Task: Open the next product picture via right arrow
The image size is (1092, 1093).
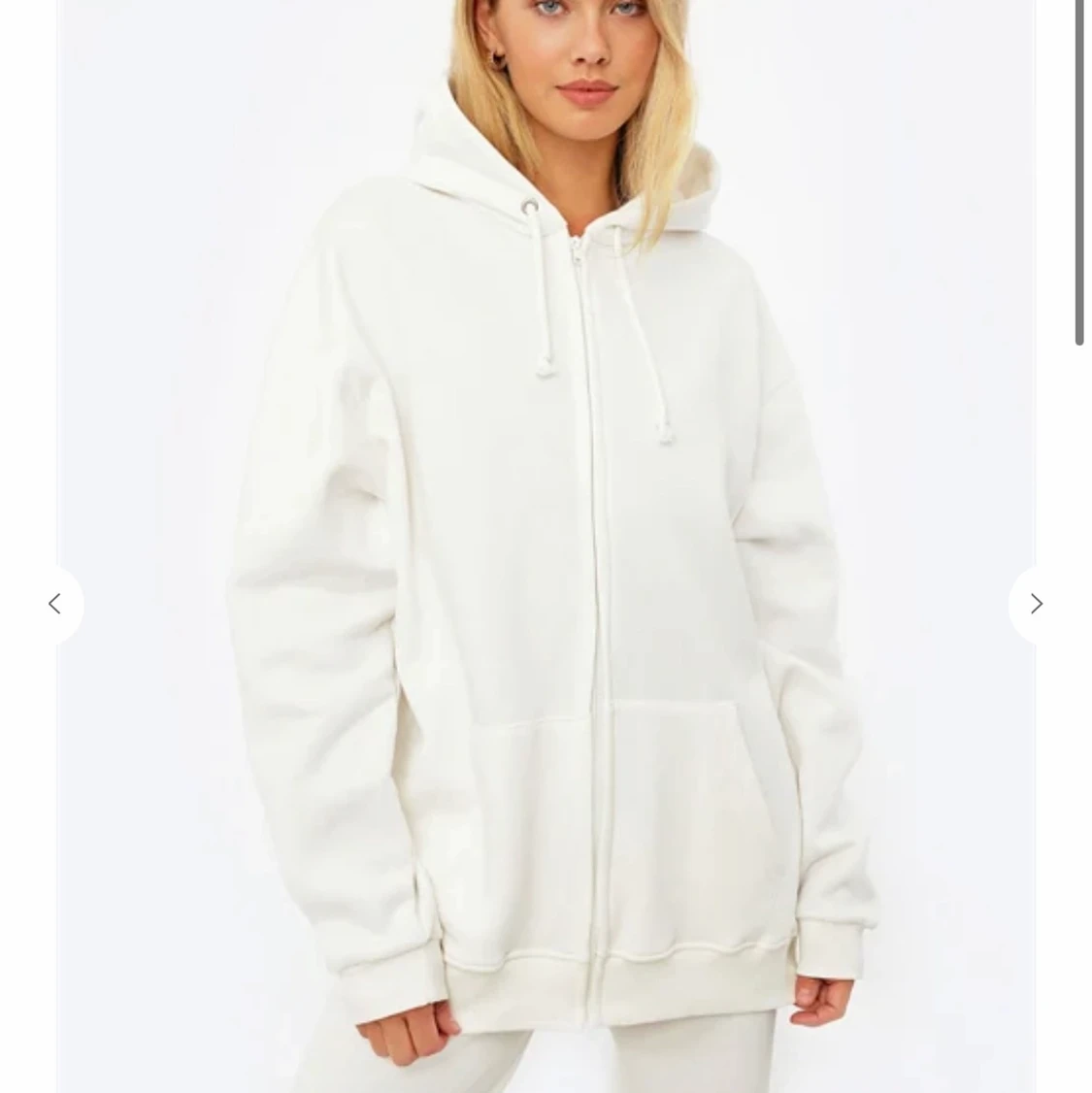Action: click(x=1036, y=604)
